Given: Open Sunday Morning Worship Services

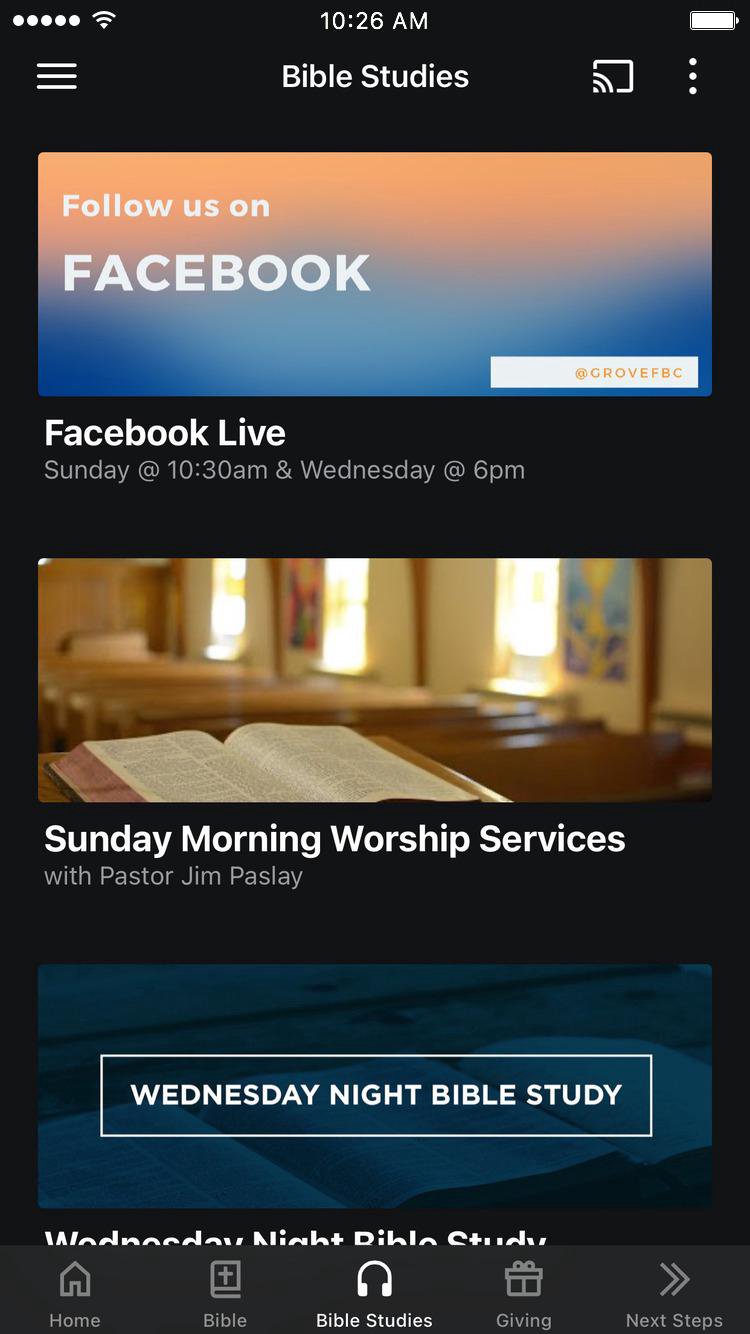Looking at the screenshot, I should [x=375, y=680].
